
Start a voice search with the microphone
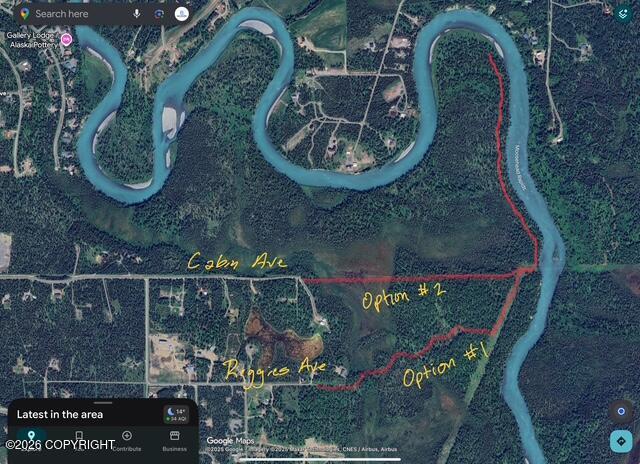click(136, 14)
